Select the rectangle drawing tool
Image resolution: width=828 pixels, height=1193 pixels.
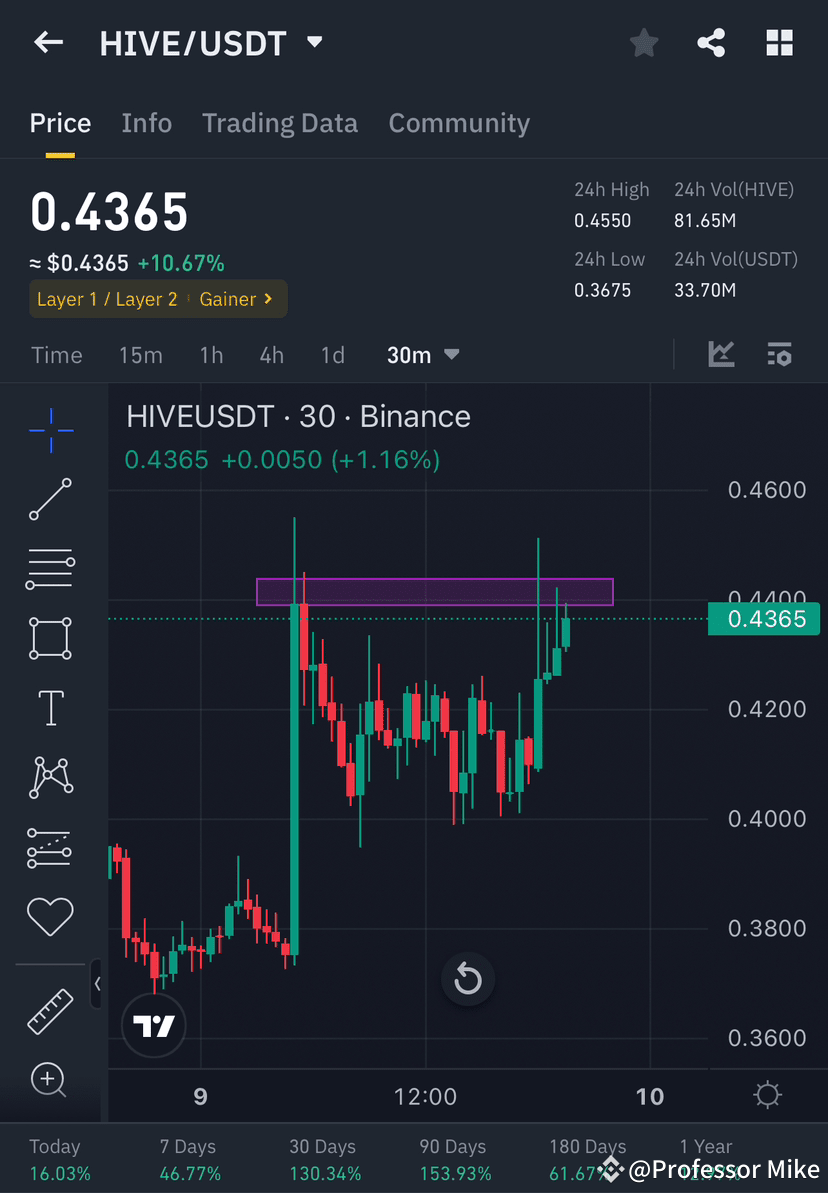(x=50, y=638)
